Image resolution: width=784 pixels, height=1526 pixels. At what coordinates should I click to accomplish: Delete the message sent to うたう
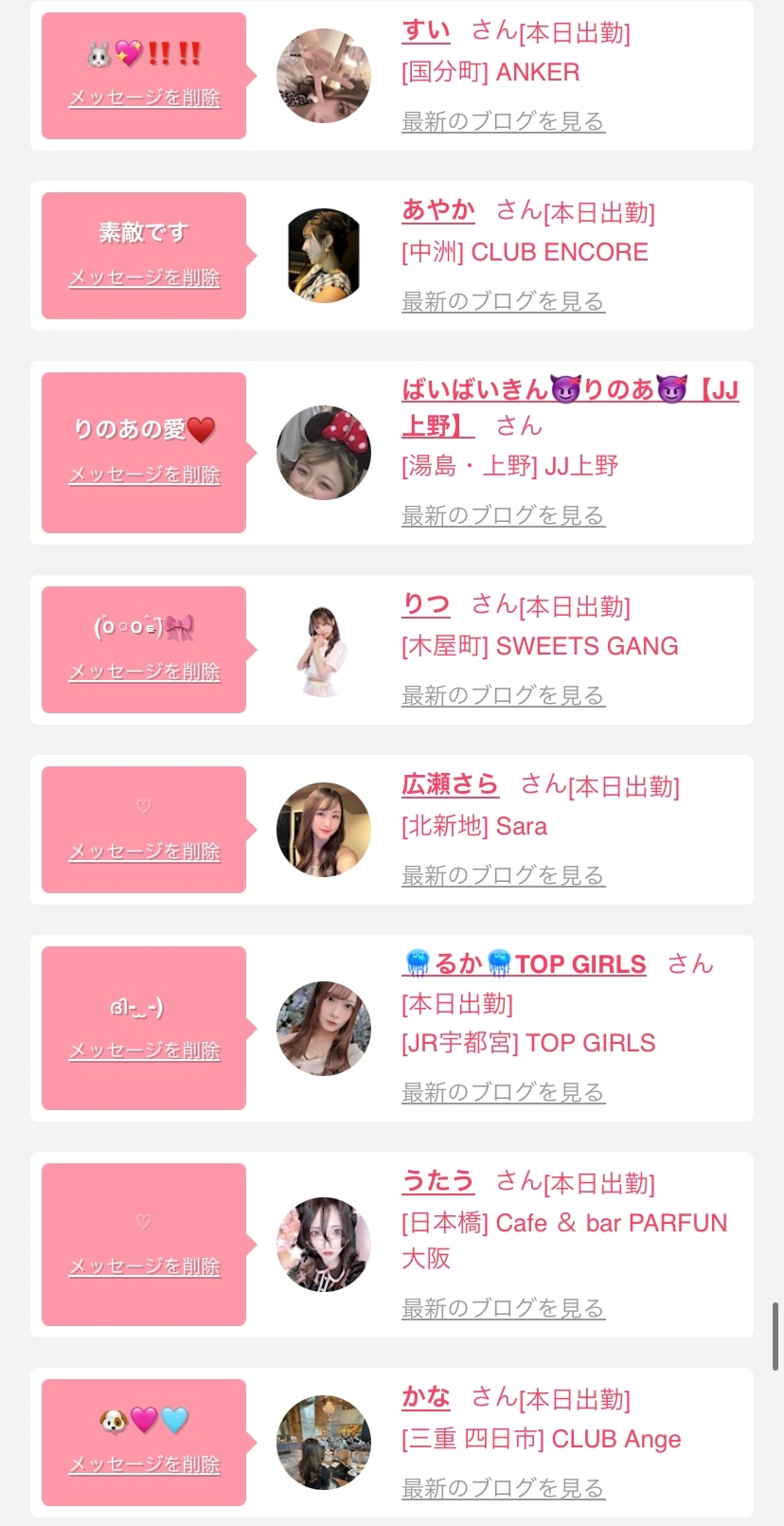pos(144,1266)
